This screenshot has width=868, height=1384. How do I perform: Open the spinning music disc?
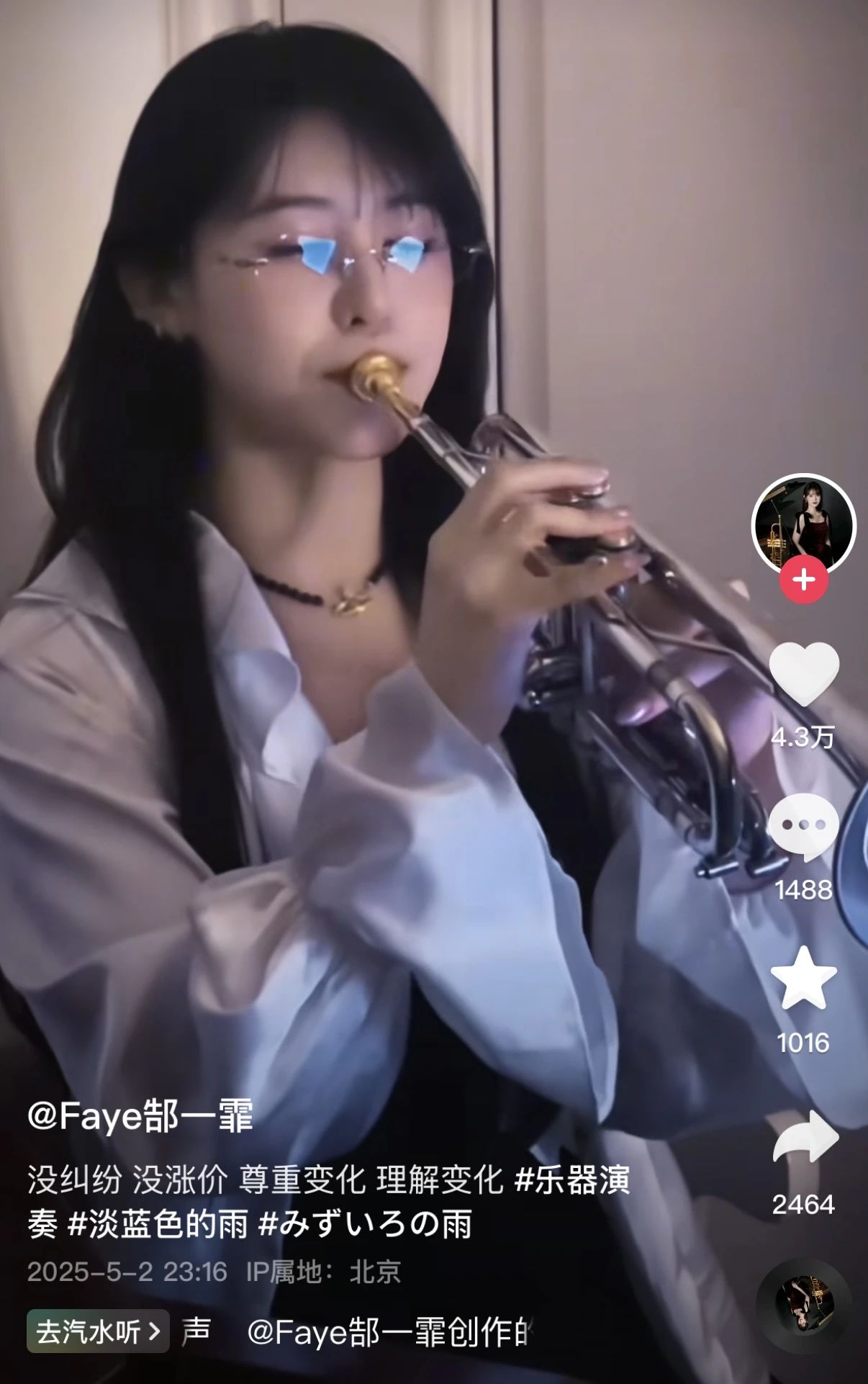803,1305
